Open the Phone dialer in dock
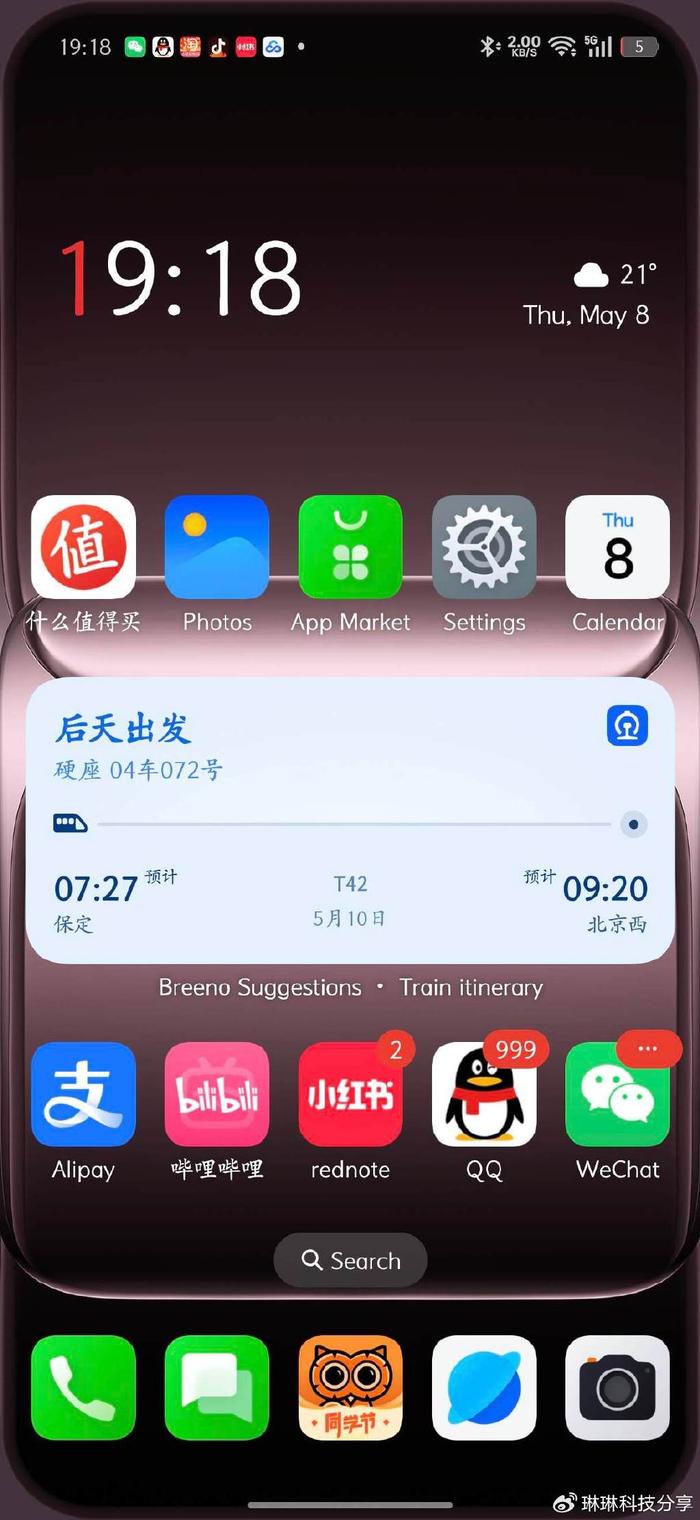700x1520 pixels. [84, 1387]
